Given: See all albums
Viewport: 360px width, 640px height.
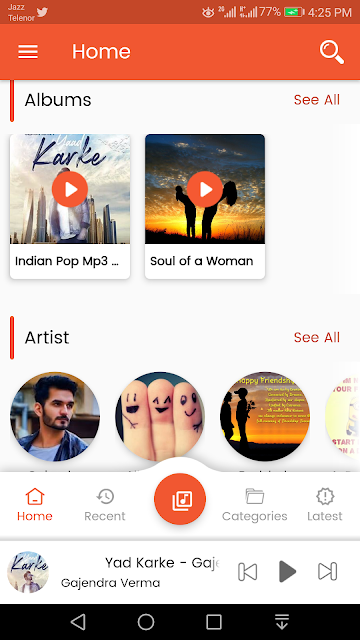Looking at the screenshot, I should (x=317, y=100).
